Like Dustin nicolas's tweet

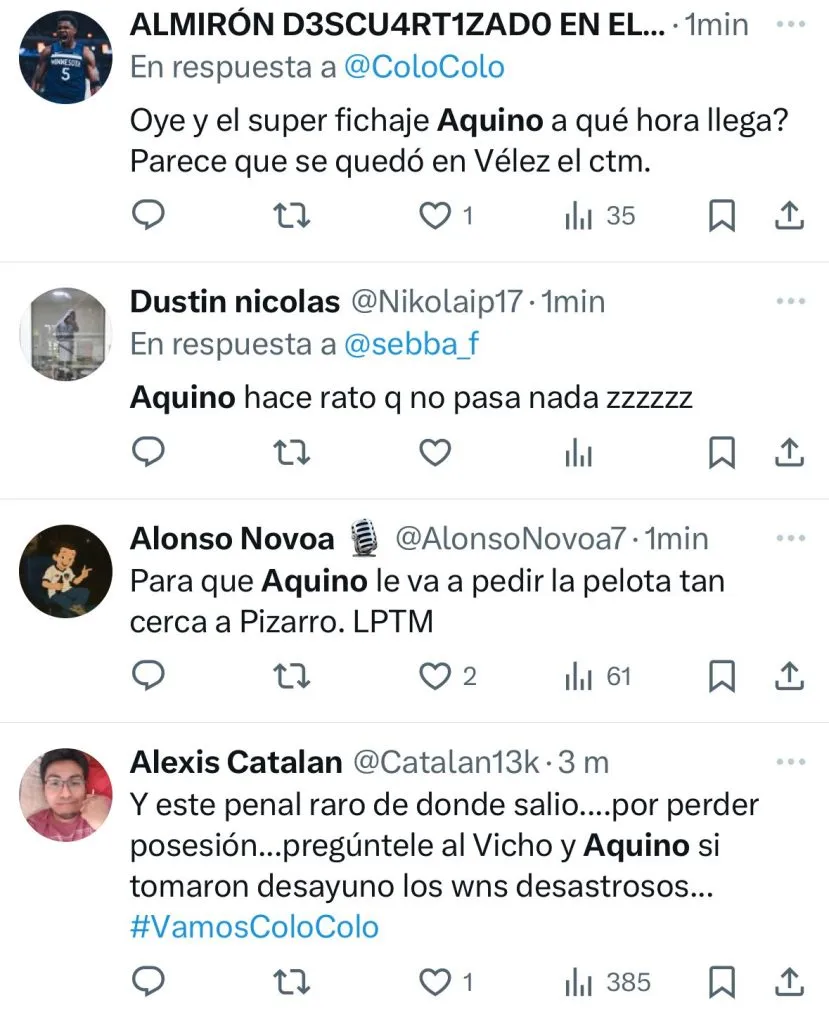(x=434, y=453)
